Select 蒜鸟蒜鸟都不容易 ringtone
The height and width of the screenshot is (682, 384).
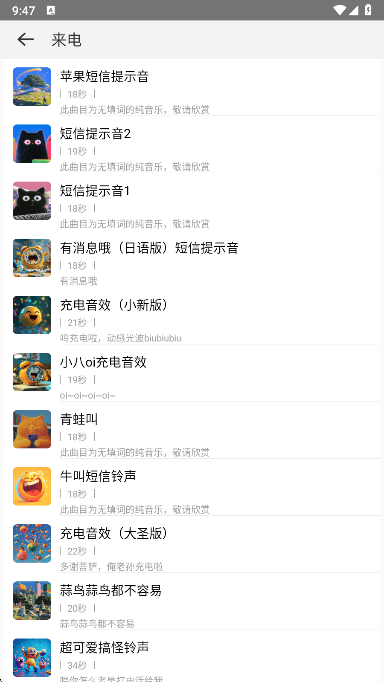pos(192,601)
